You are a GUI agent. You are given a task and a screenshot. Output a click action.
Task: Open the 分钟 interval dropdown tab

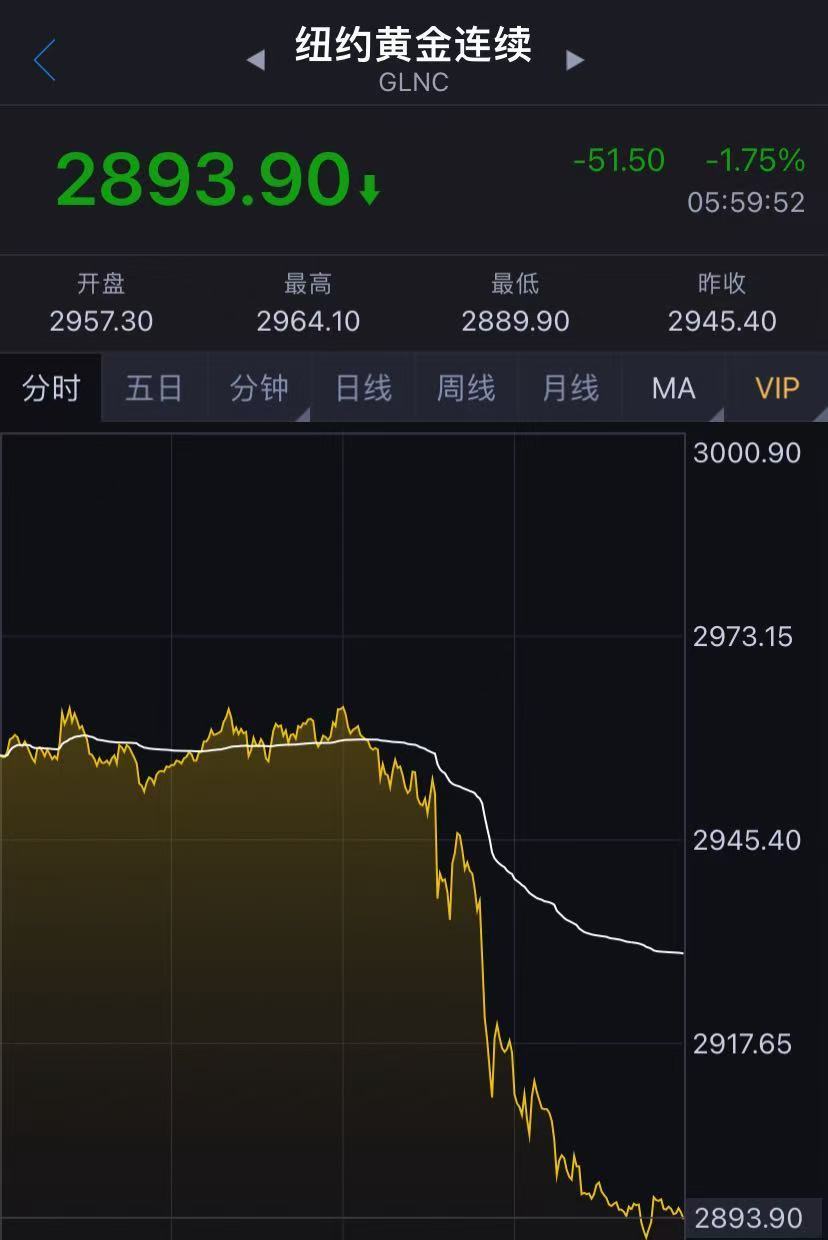[259, 388]
